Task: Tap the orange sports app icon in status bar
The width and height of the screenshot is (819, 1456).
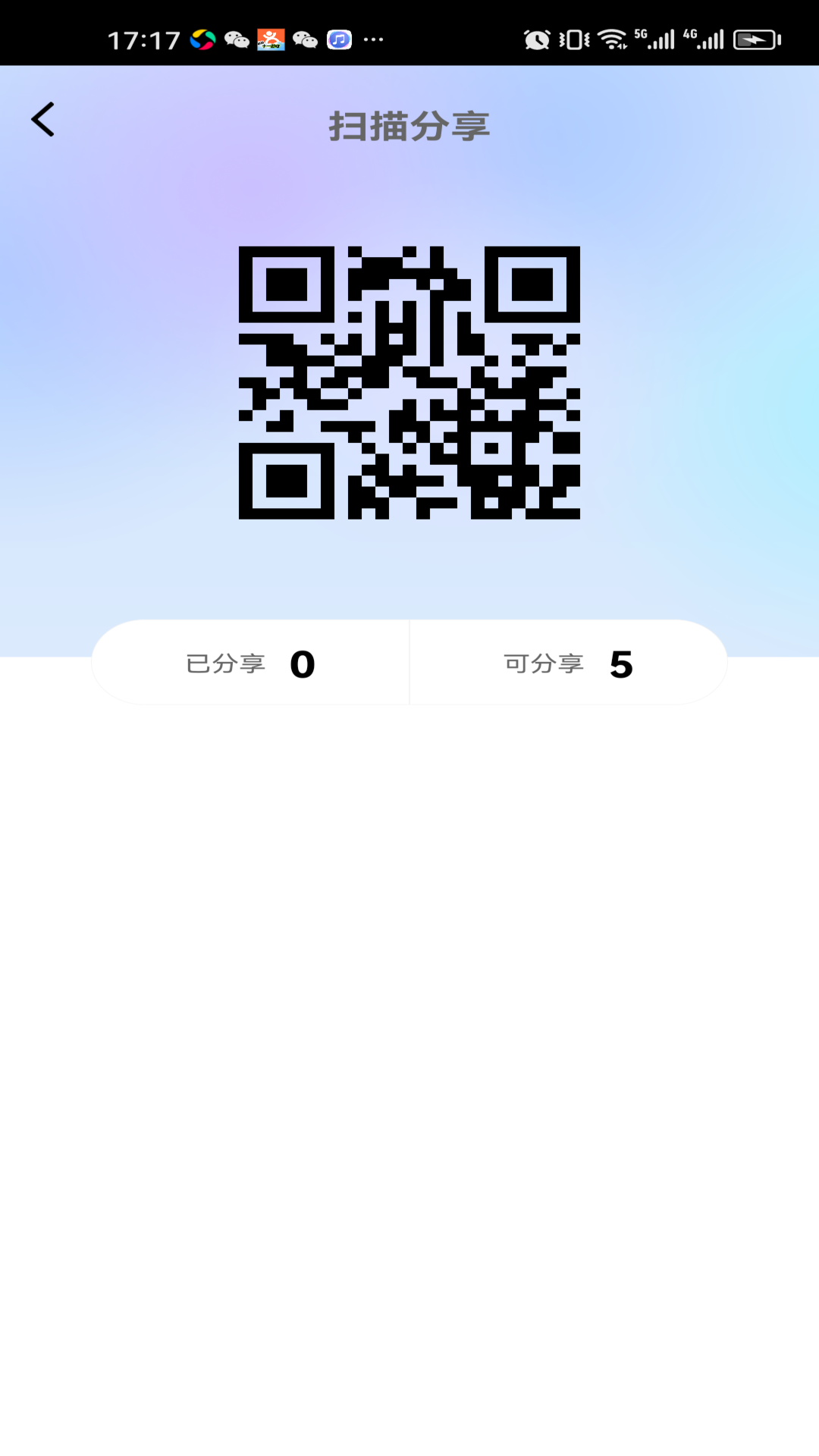Action: point(269,39)
